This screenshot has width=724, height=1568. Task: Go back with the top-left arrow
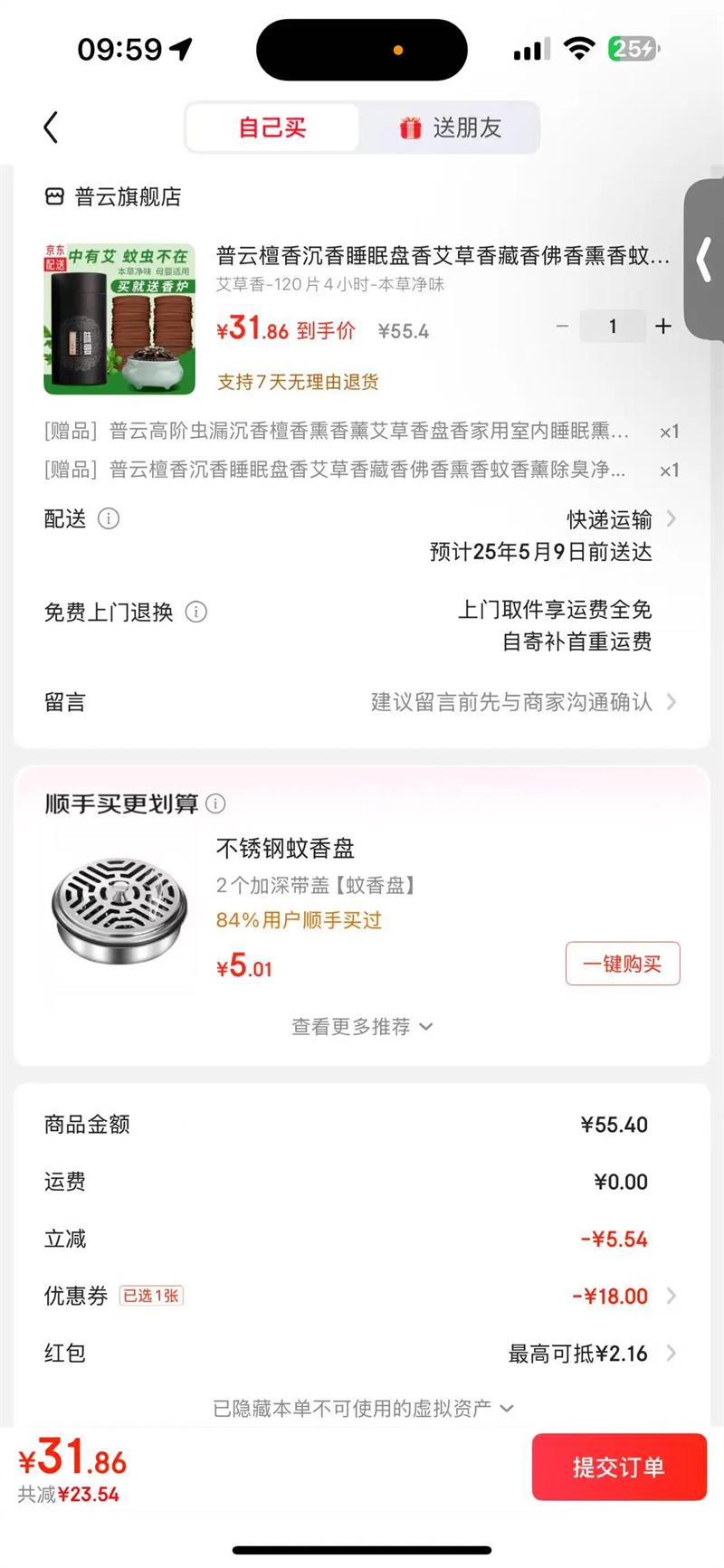(x=52, y=128)
